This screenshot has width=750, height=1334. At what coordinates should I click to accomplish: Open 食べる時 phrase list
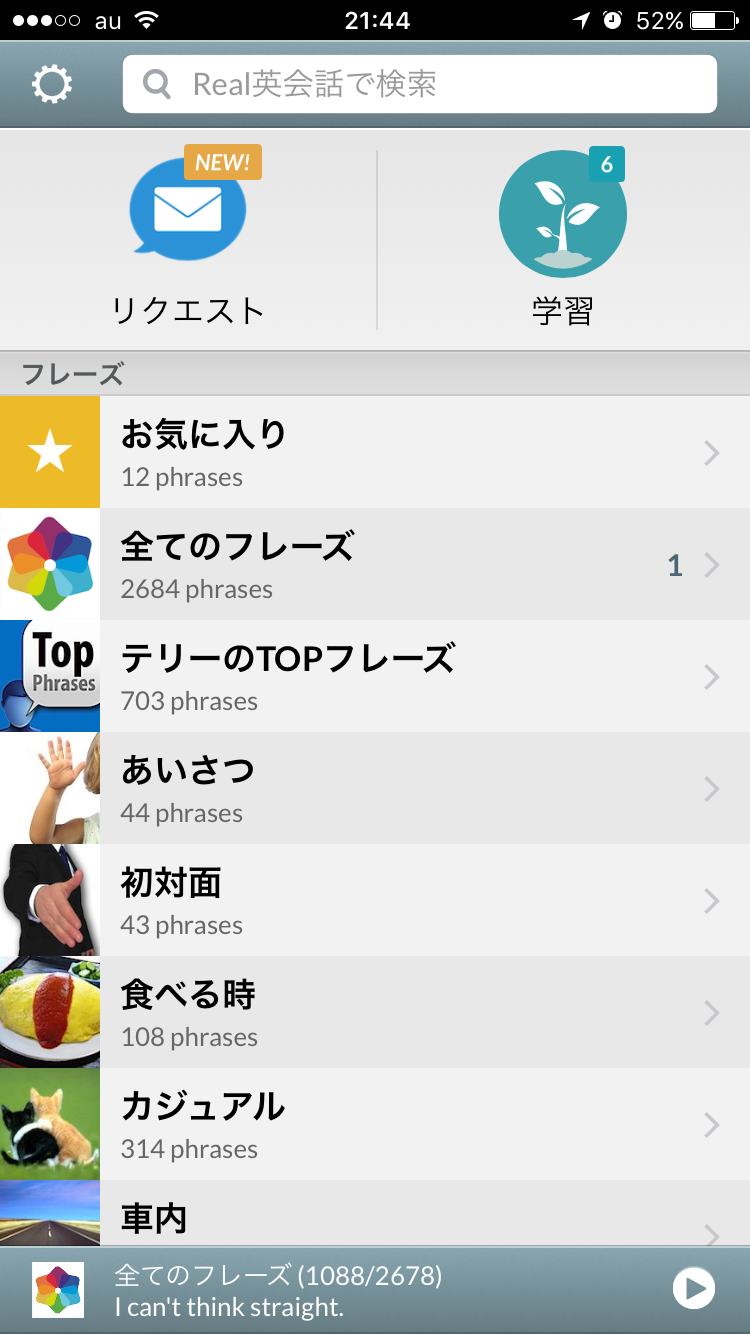[375, 1013]
